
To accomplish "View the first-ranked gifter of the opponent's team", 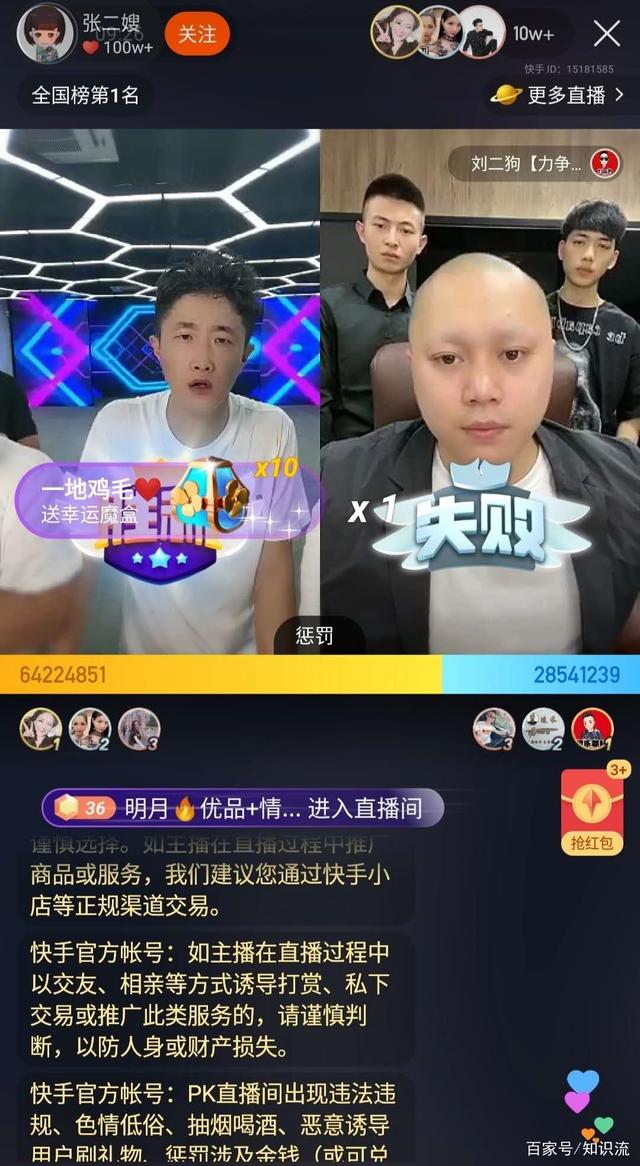I will click(x=592, y=729).
